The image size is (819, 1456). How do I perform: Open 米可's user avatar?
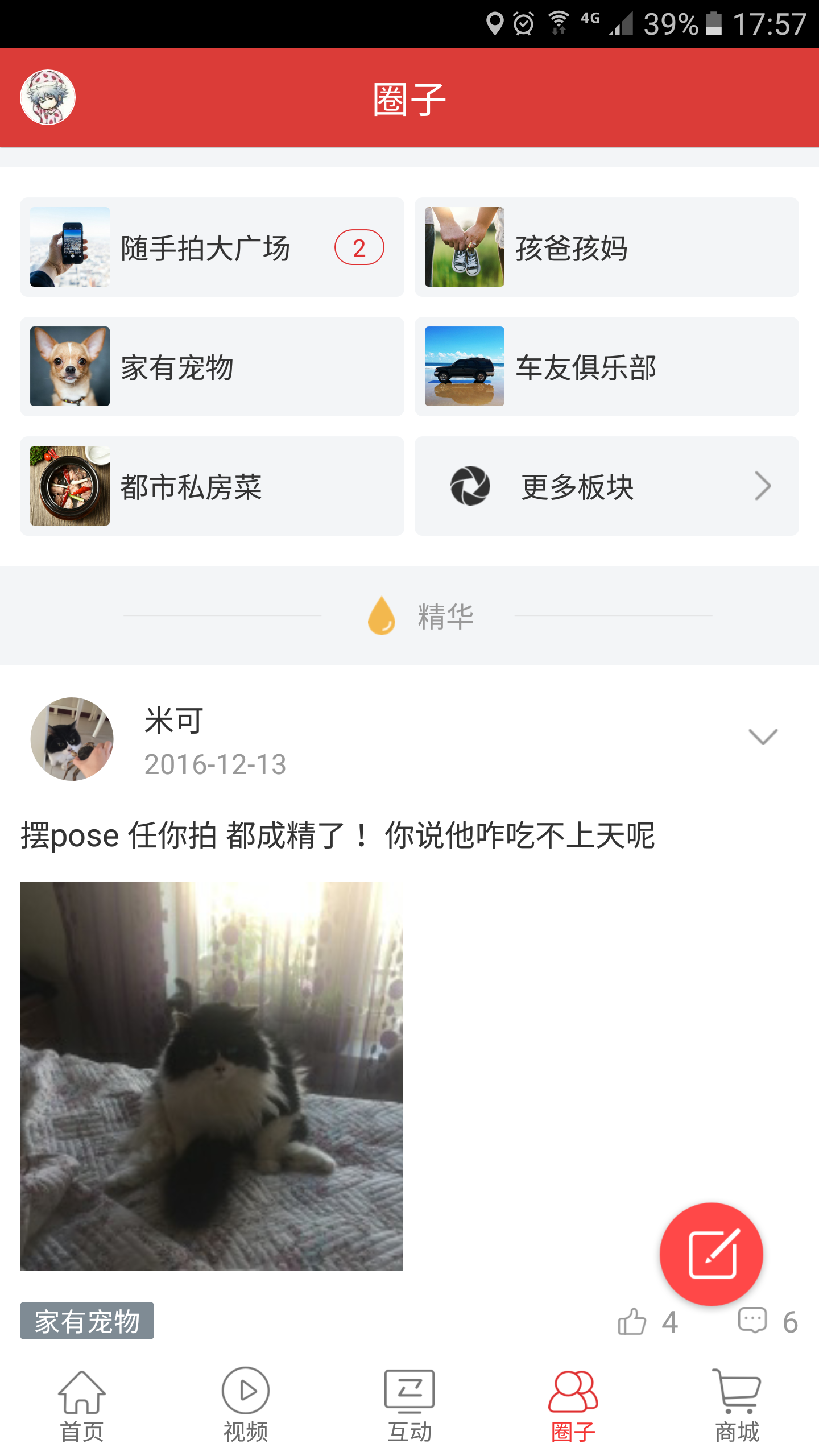pyautogui.click(x=72, y=739)
